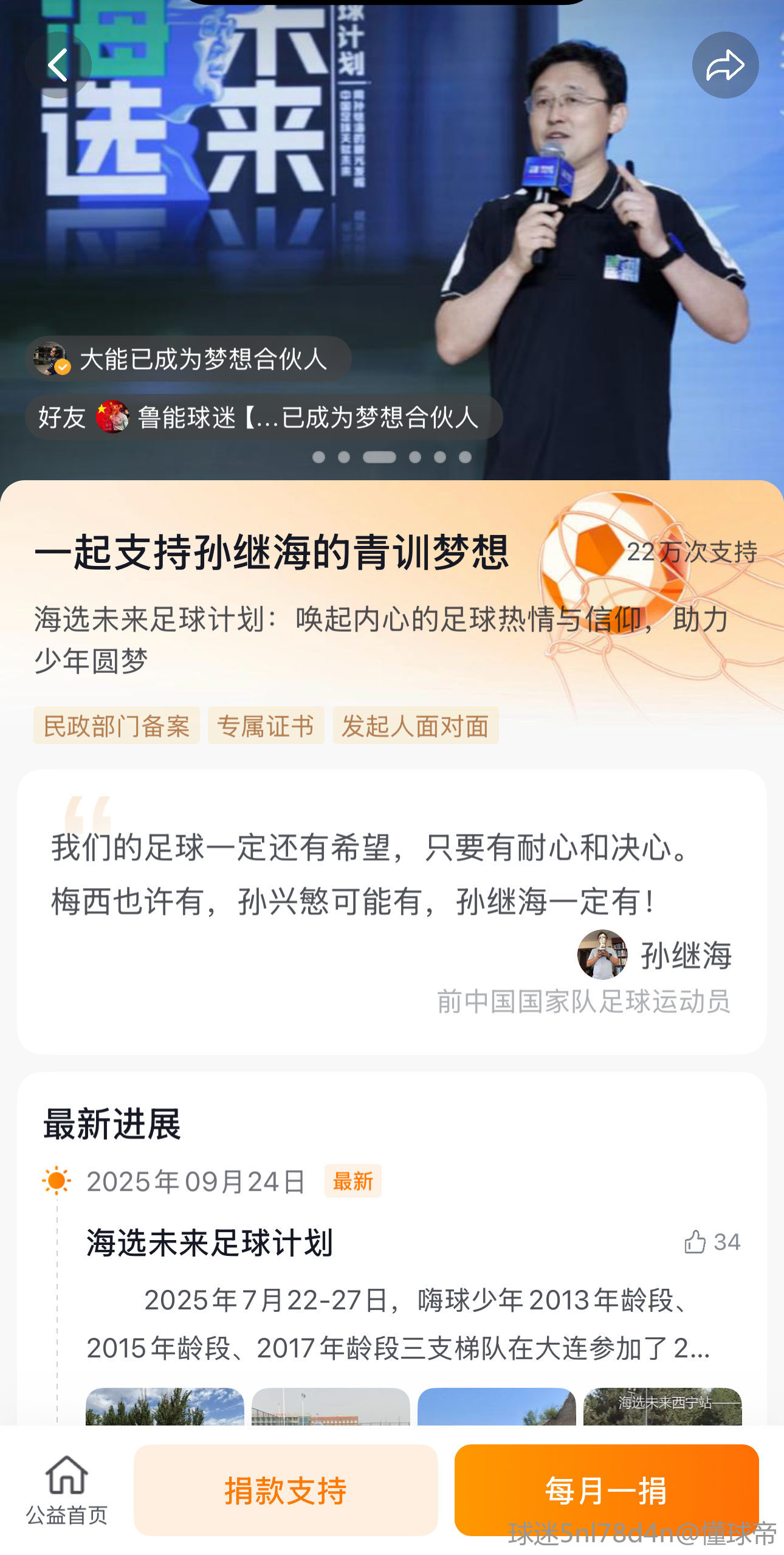The image size is (784, 1555).
Task: Go back using the top-left arrow
Action: click(x=58, y=65)
